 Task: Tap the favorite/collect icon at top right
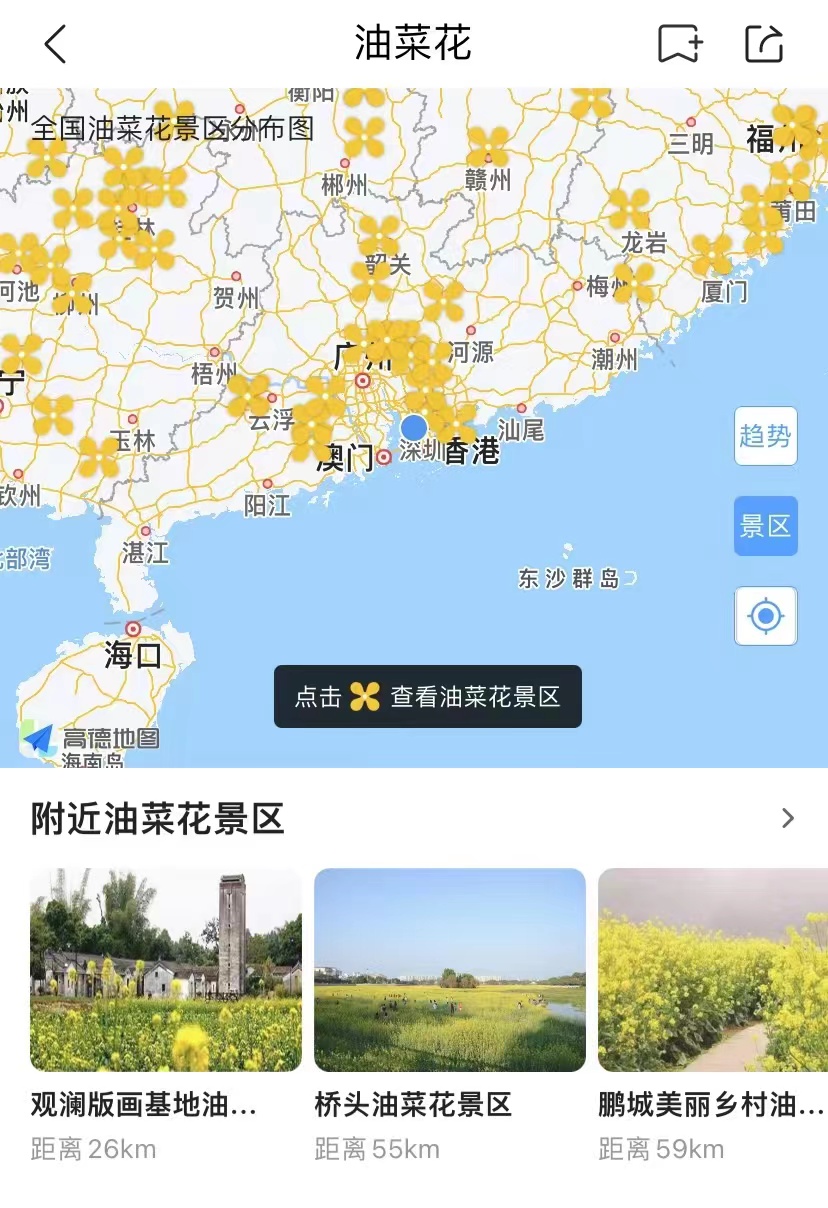[679, 44]
